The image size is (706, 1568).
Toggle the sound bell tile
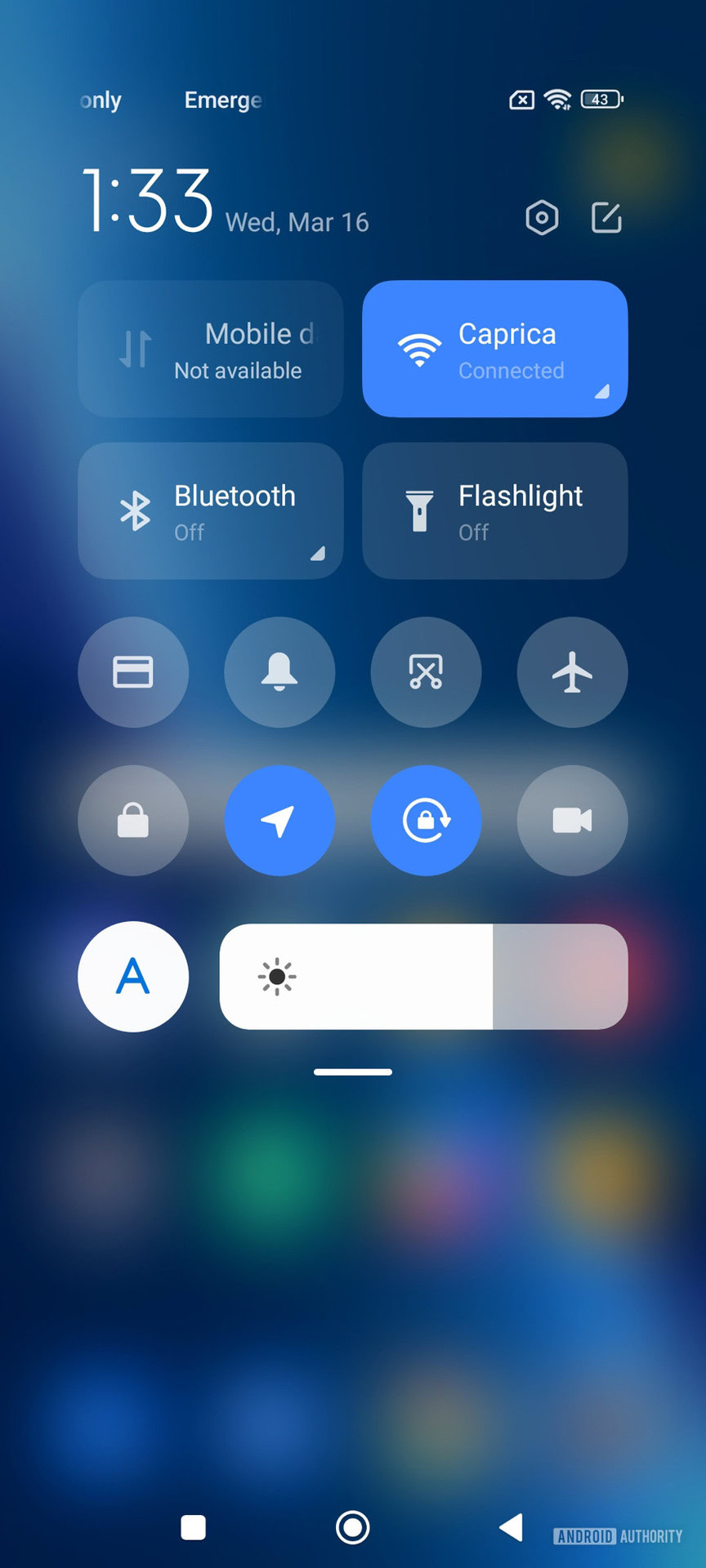[279, 672]
